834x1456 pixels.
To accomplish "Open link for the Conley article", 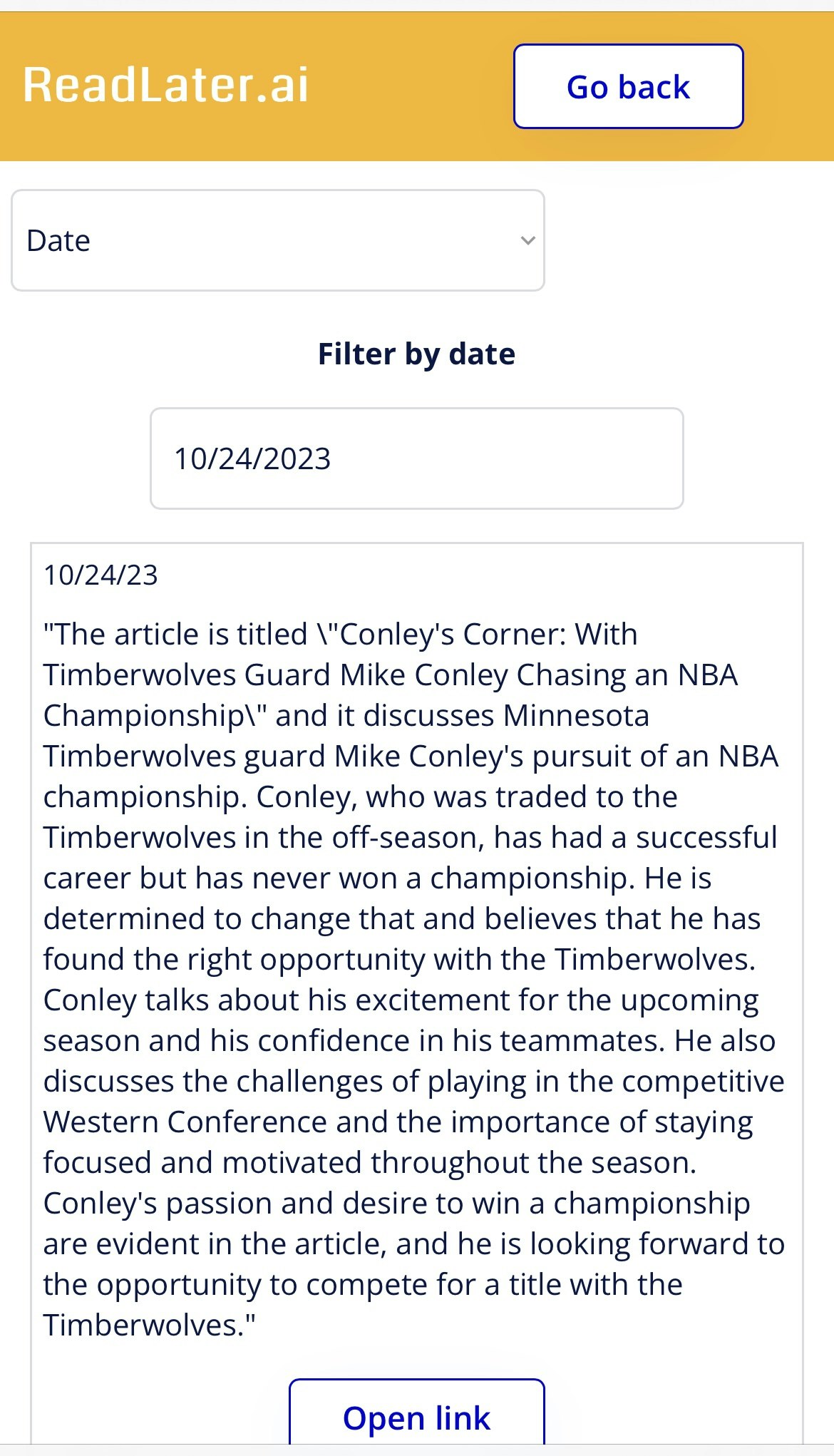I will pos(417,1416).
